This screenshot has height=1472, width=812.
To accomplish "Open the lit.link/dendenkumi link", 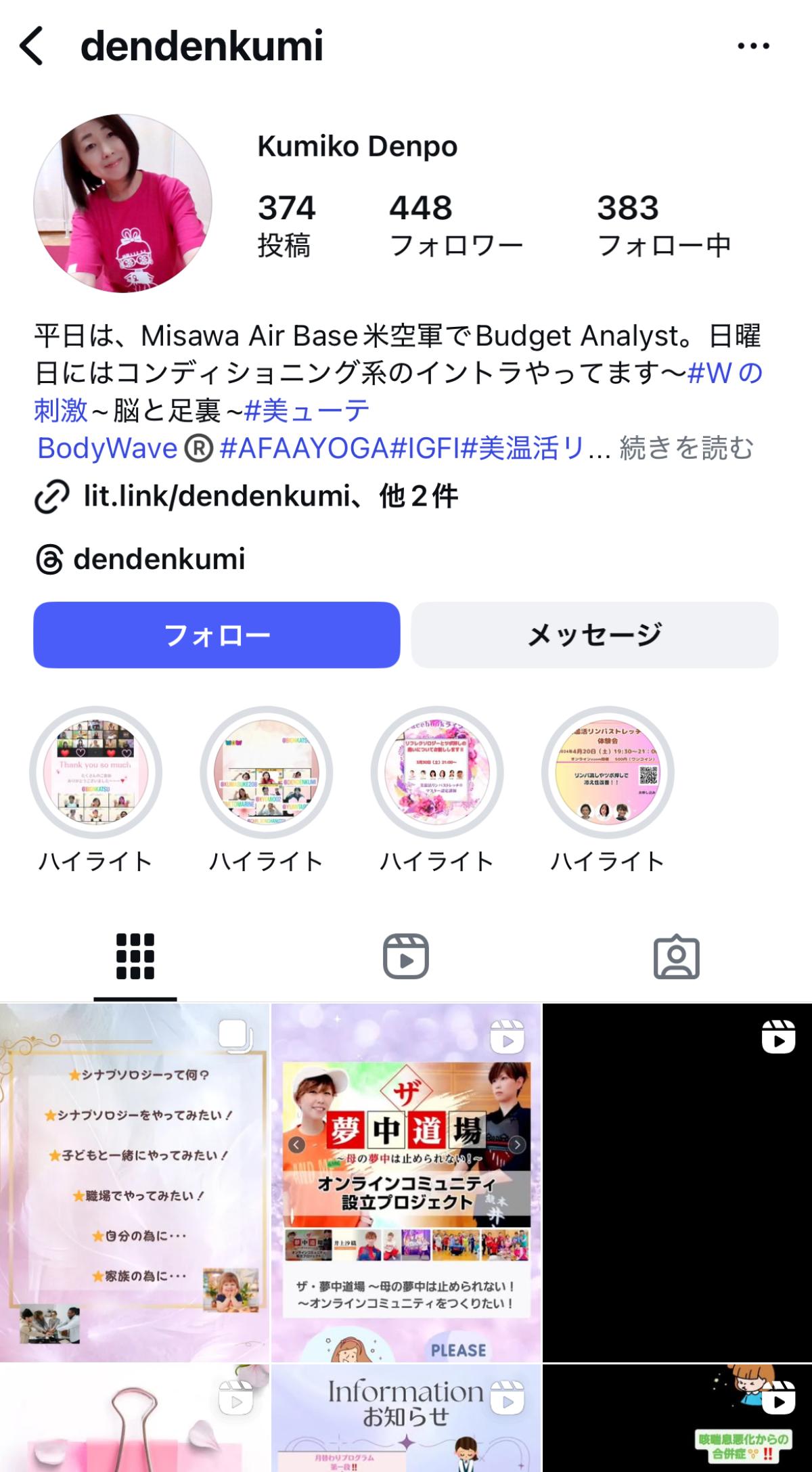I will [217, 497].
